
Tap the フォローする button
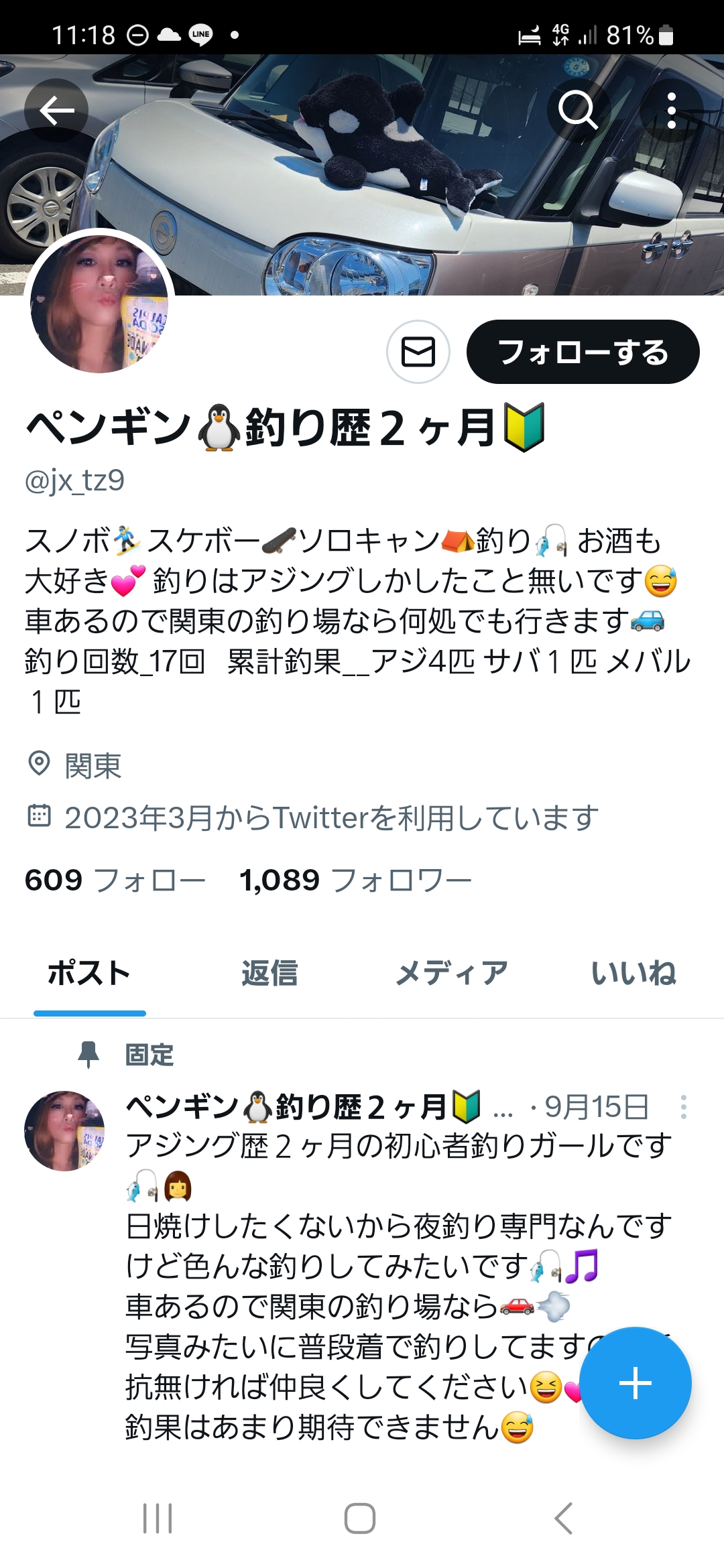point(583,351)
